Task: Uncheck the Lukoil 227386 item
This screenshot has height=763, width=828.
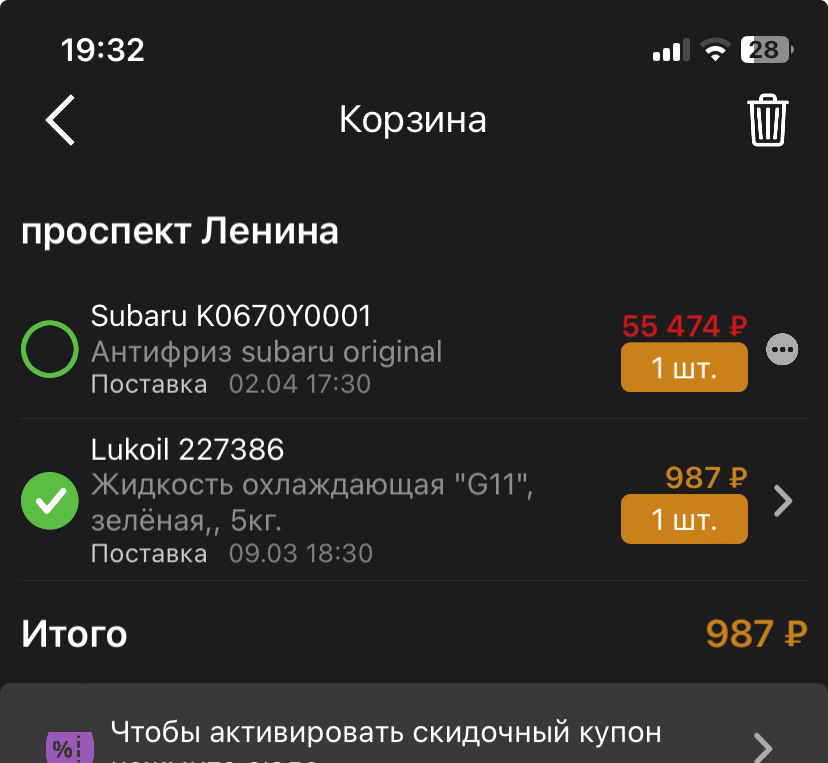Action: pyautogui.click(x=50, y=501)
